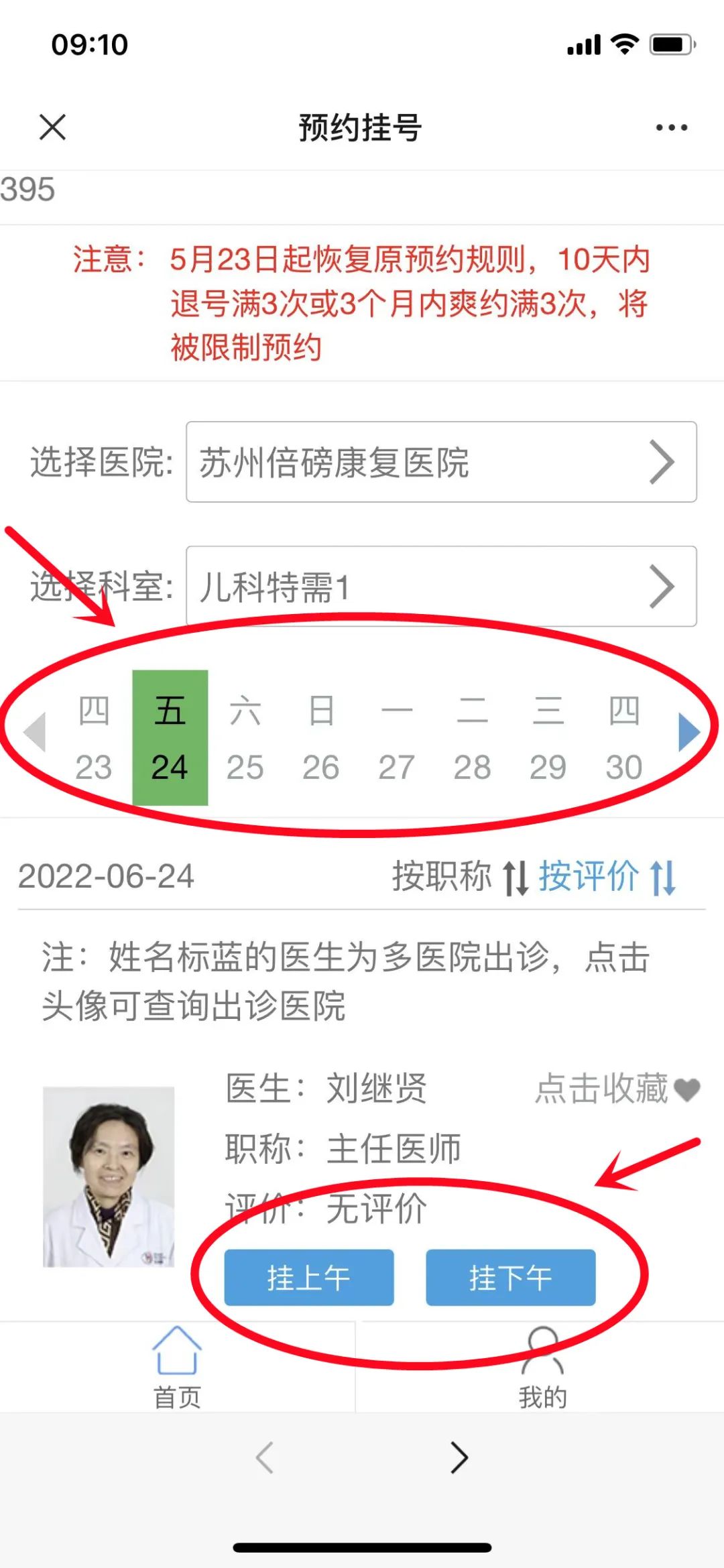Go to previous week of dates
The height and width of the screenshot is (1568, 724).
pyautogui.click(x=35, y=731)
